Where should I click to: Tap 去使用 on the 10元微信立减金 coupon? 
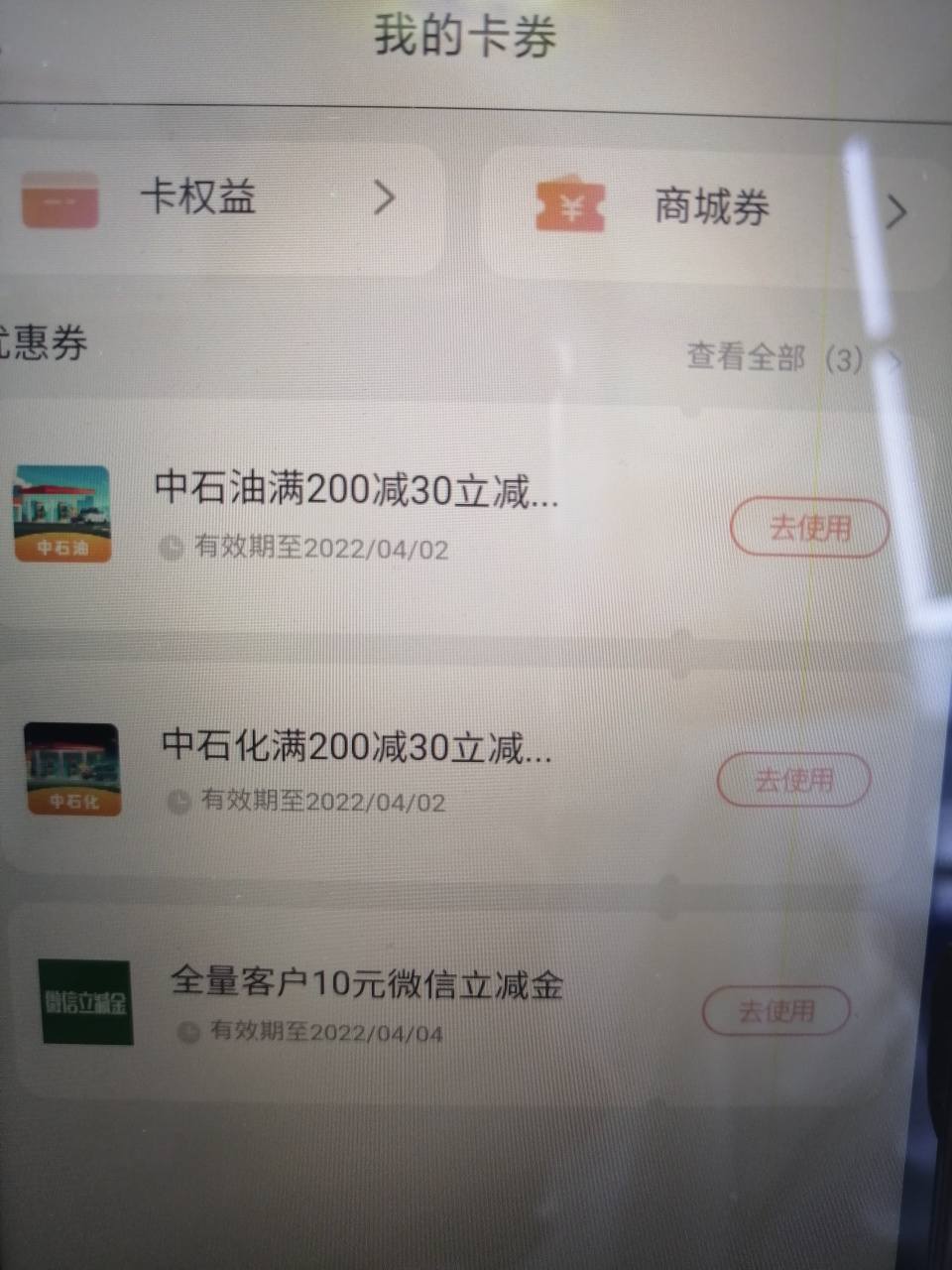coord(775,1010)
